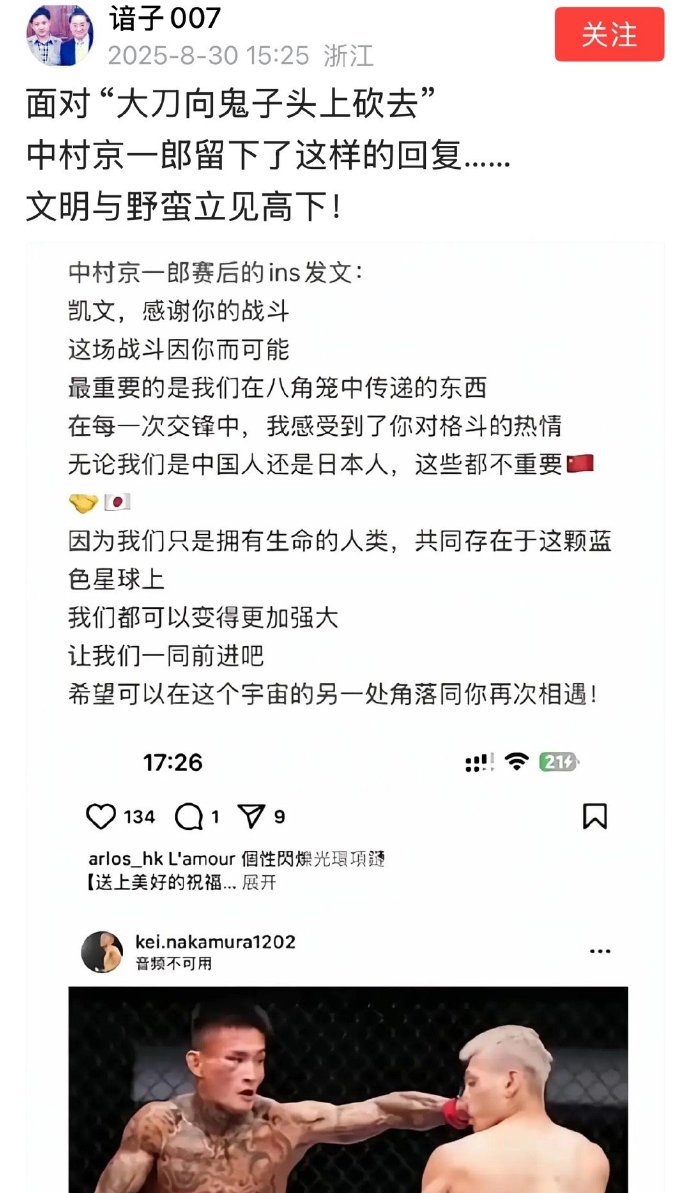Follow the user 谙子007 with 关注

(609, 34)
